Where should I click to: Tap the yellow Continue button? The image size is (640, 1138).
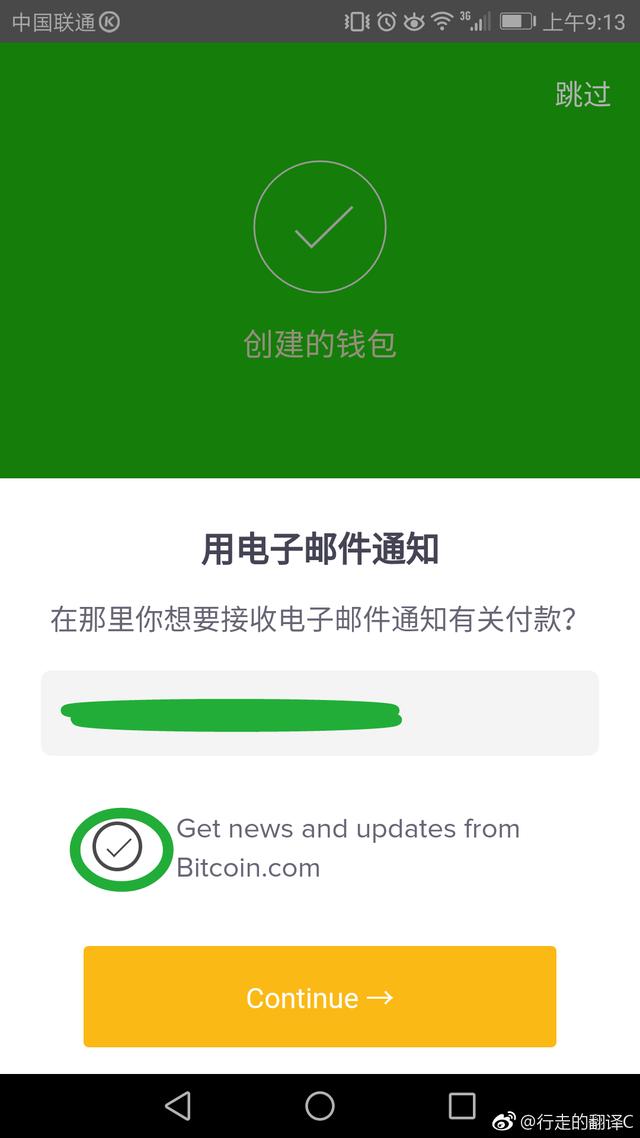[x=319, y=996]
